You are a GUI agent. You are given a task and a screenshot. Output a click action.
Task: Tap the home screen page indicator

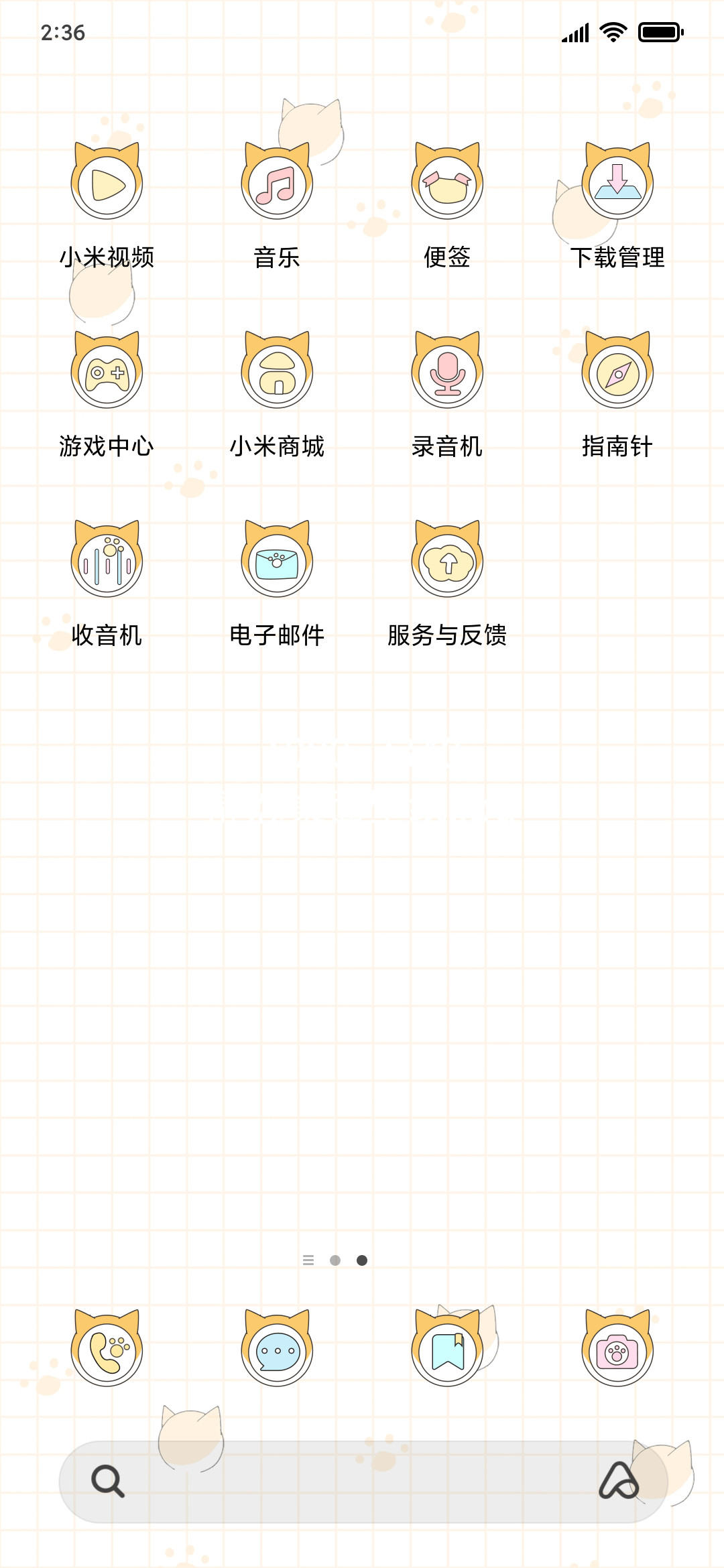(x=335, y=1260)
